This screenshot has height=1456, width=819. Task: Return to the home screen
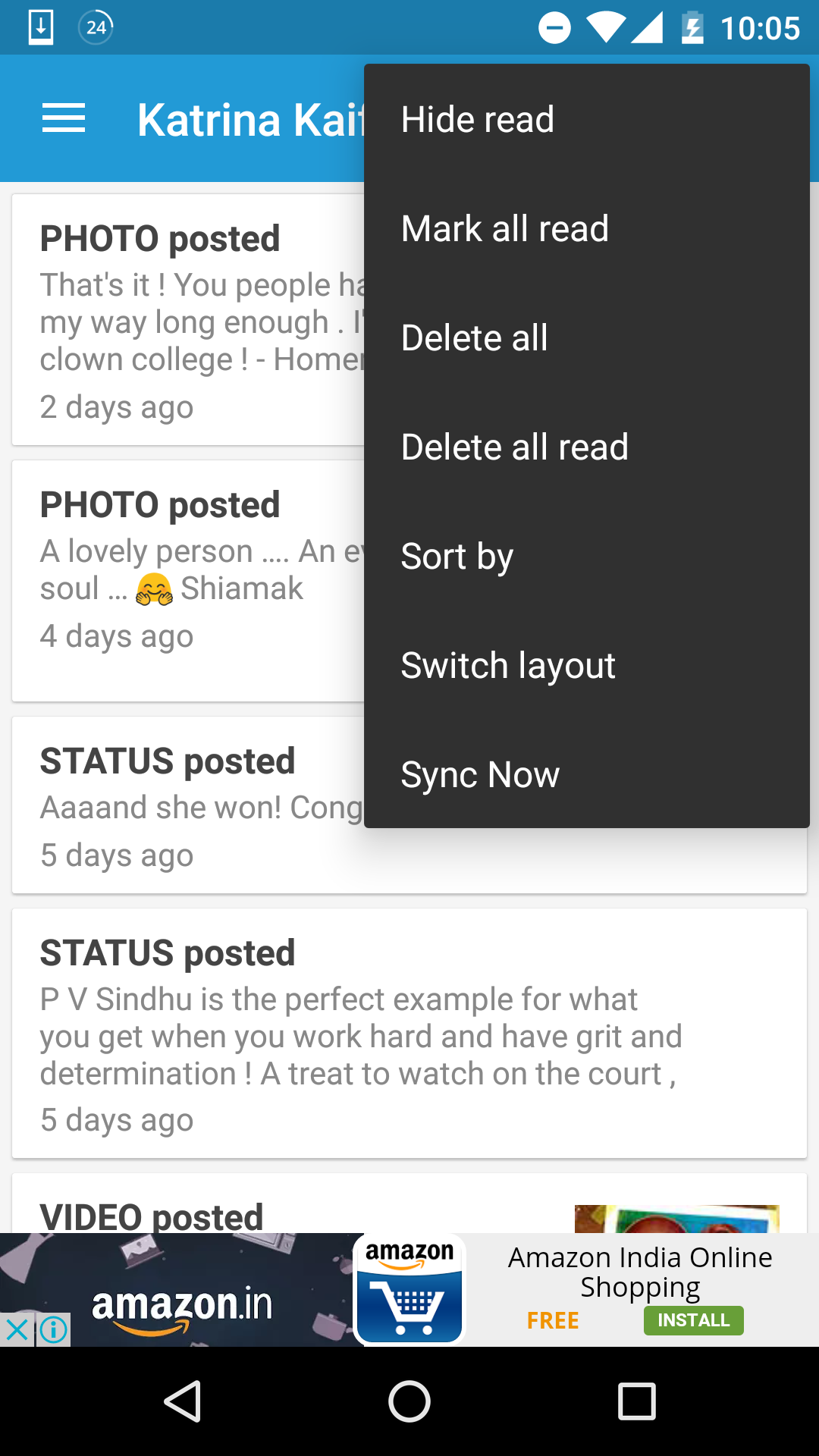409,1401
